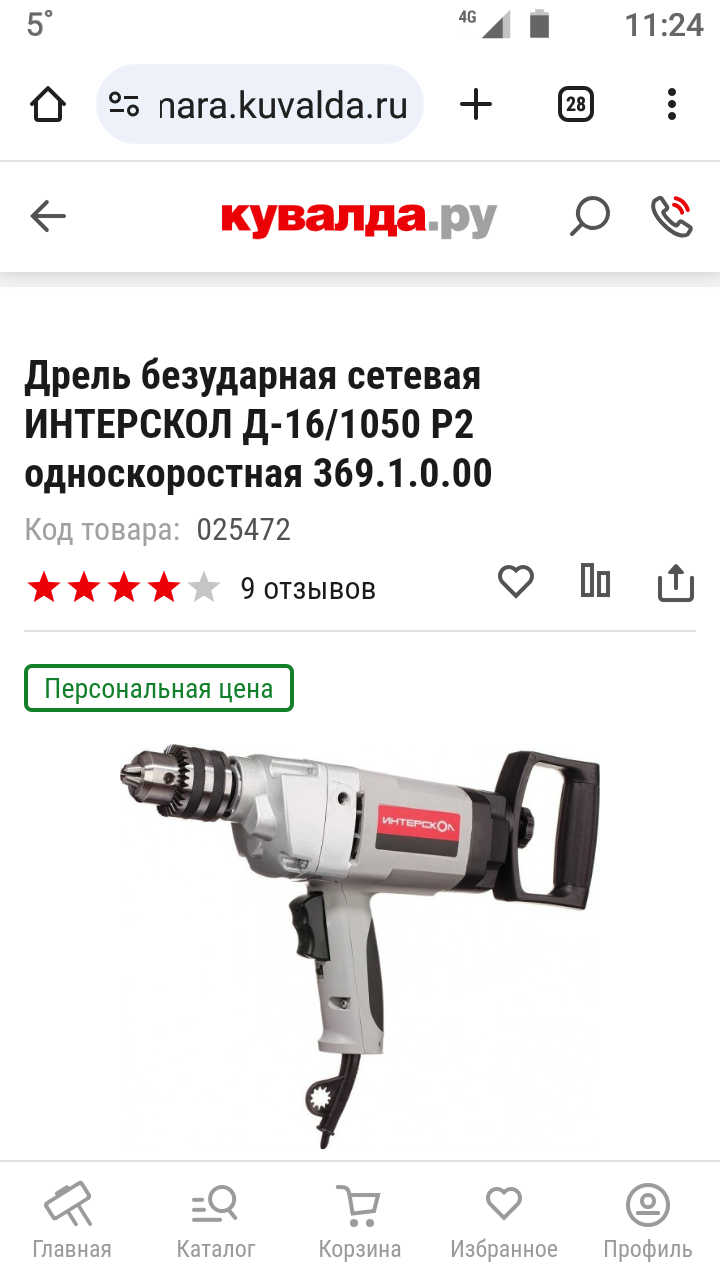Open a new browser tab
The image size is (720, 1280).
[x=476, y=104]
